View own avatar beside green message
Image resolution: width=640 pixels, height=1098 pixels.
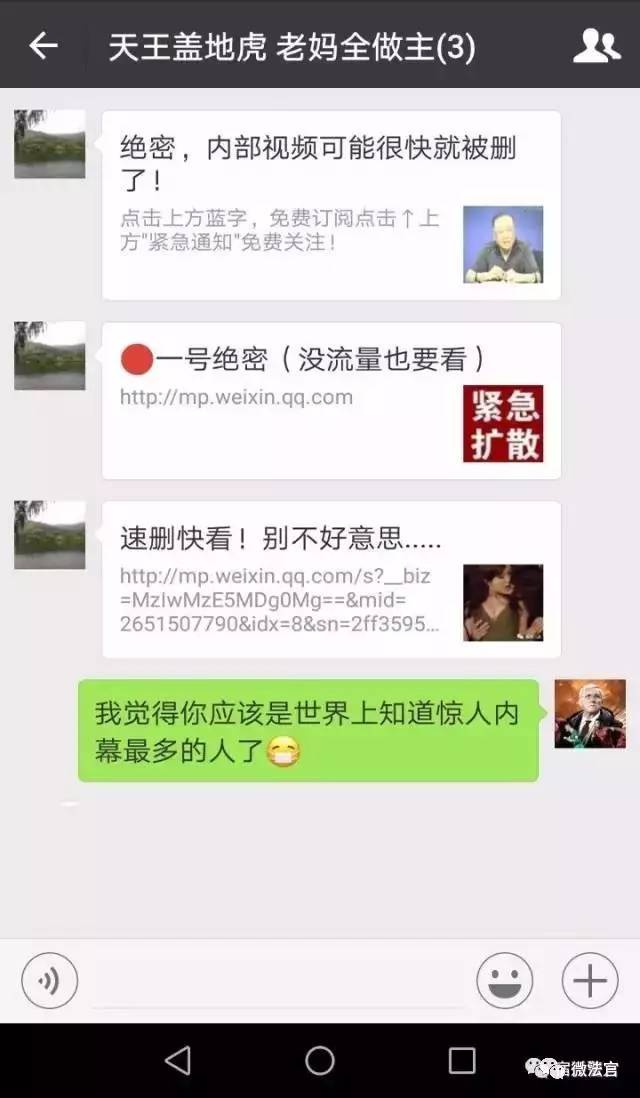[590, 714]
